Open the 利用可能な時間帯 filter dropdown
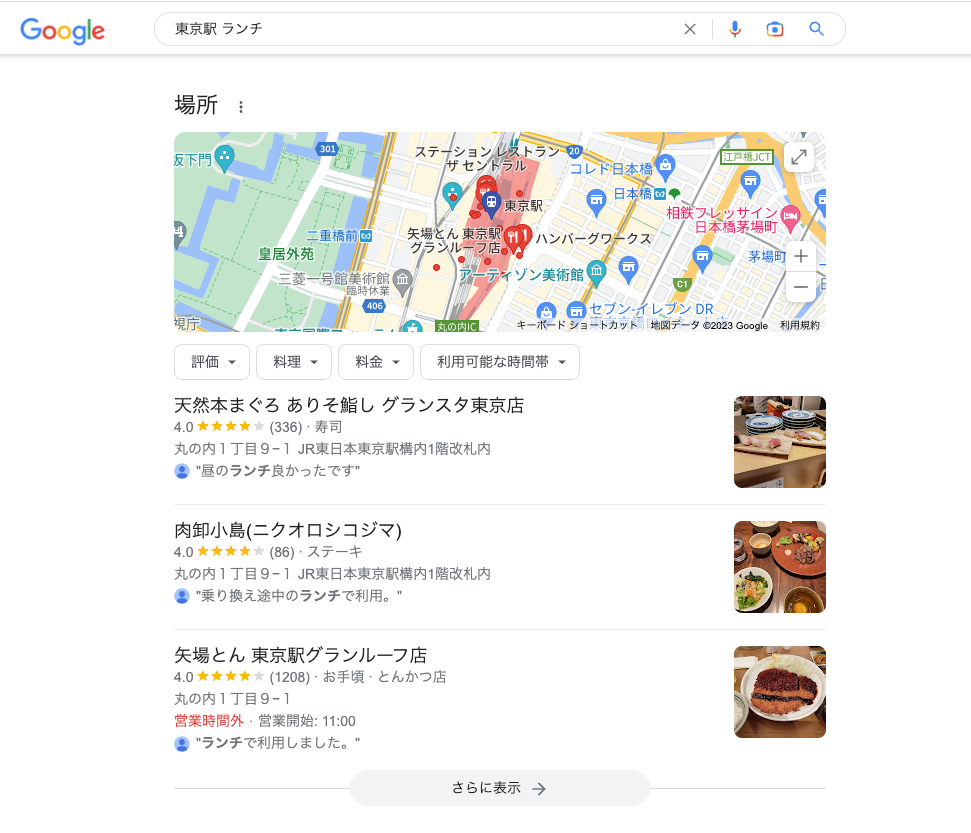This screenshot has height=833, width=971. point(500,362)
